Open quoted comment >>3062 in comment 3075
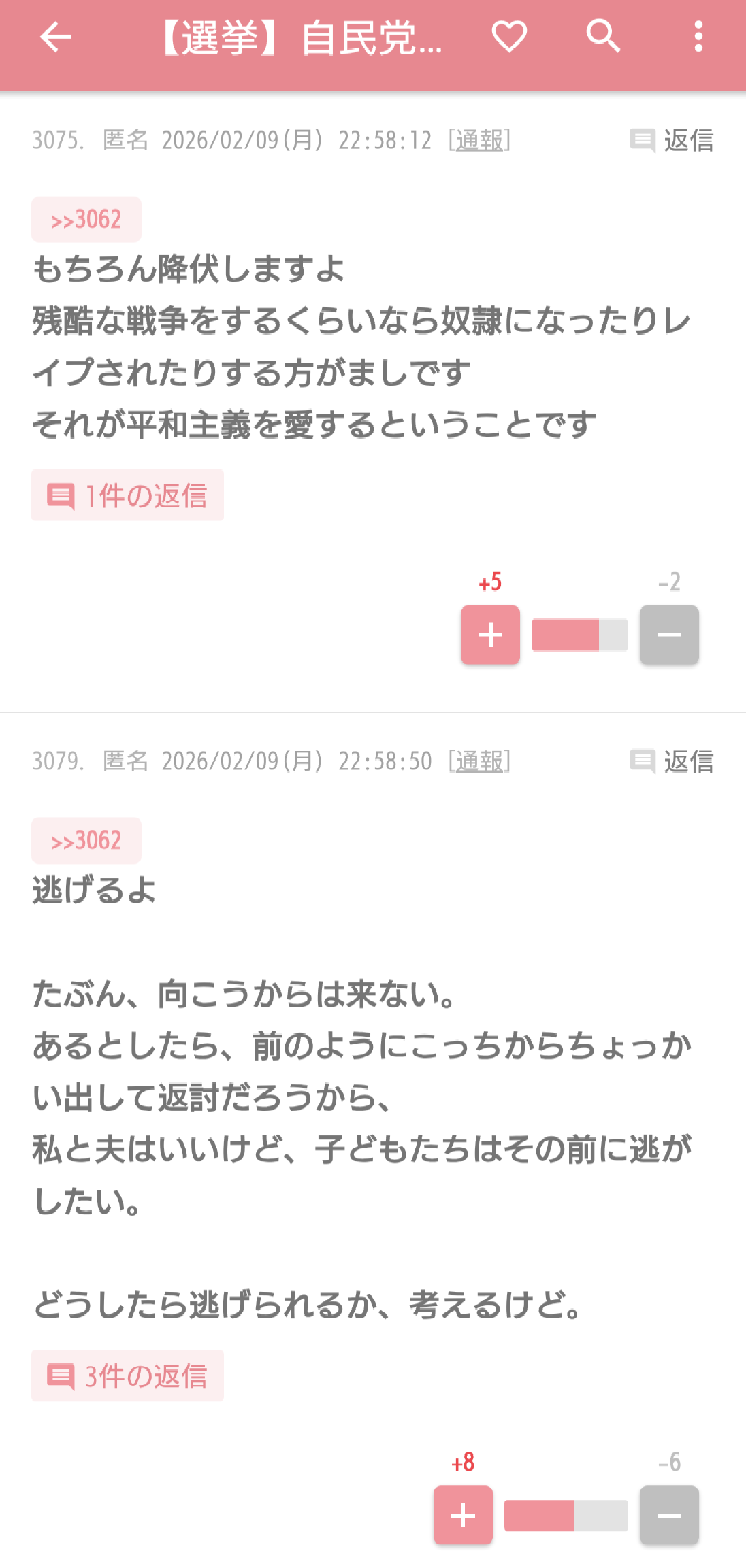The image size is (746, 1568). click(86, 219)
